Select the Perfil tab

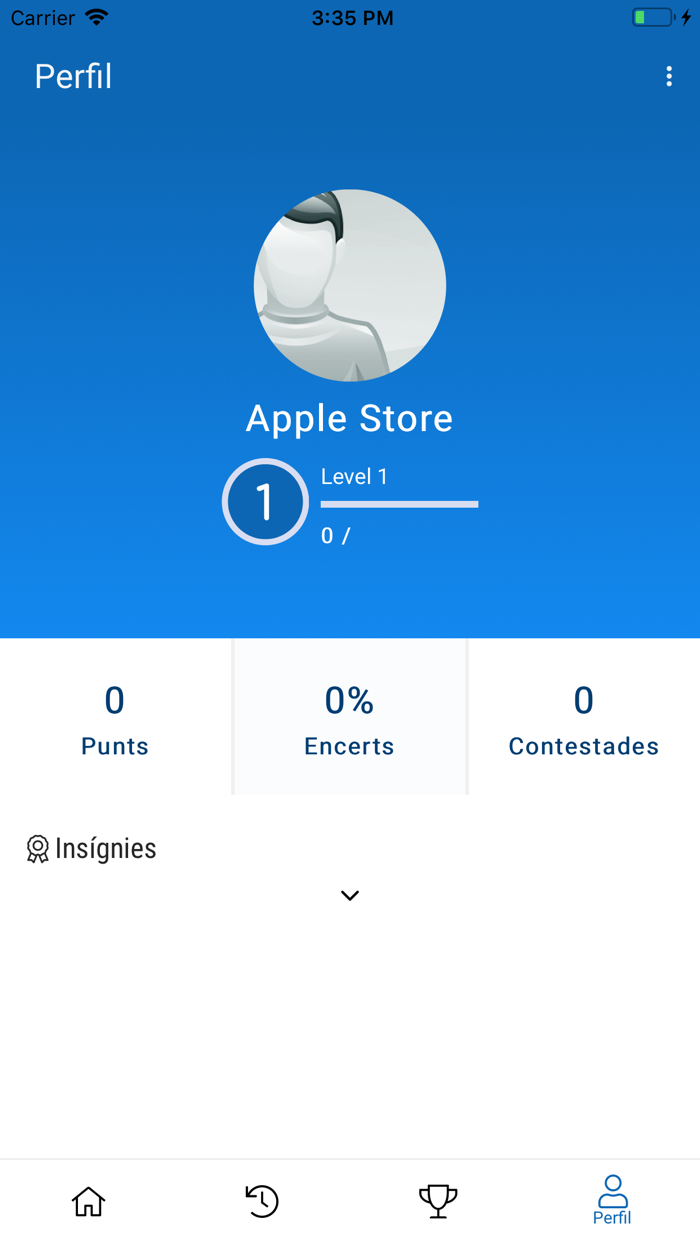coord(612,1200)
